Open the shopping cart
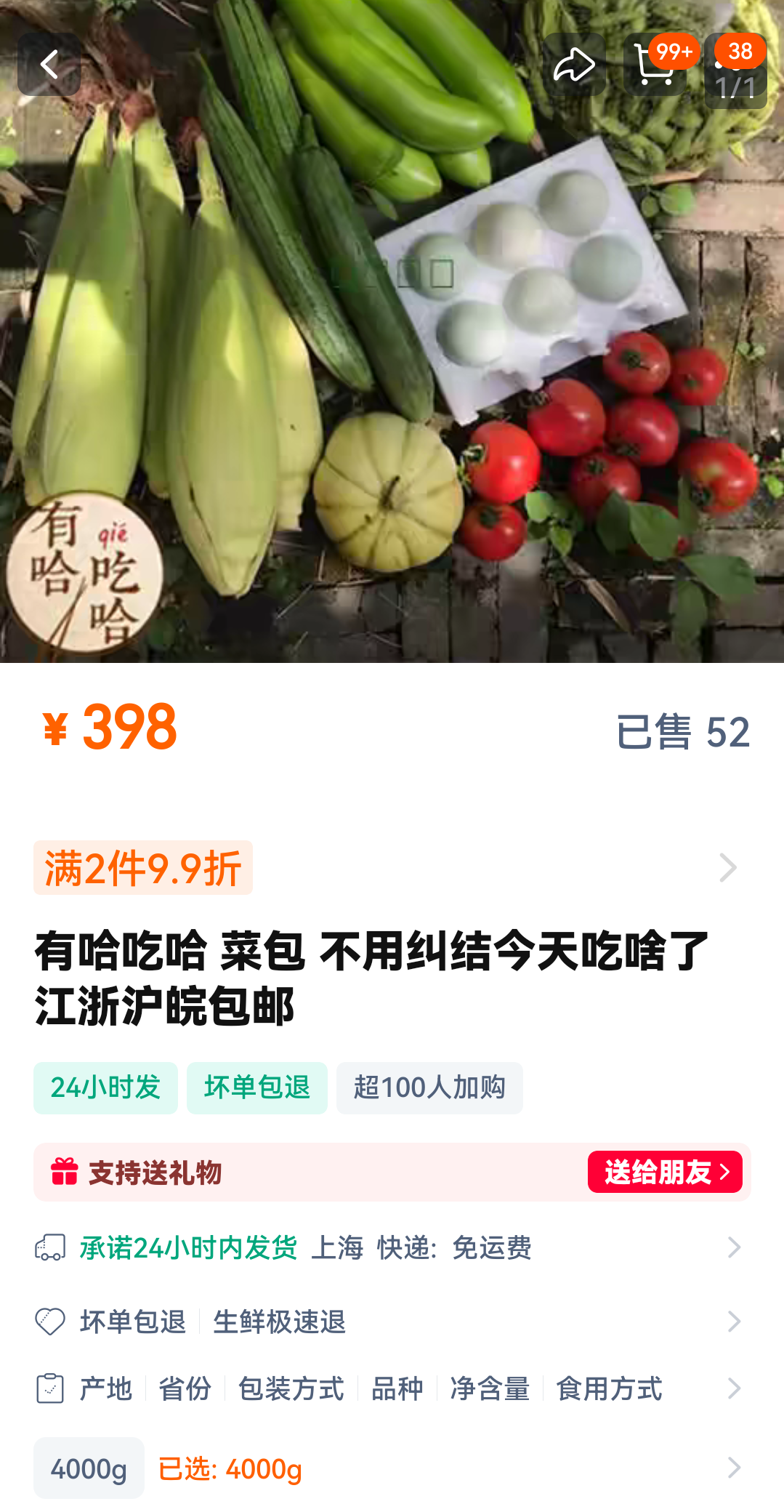Image resolution: width=784 pixels, height=1512 pixels. click(655, 65)
